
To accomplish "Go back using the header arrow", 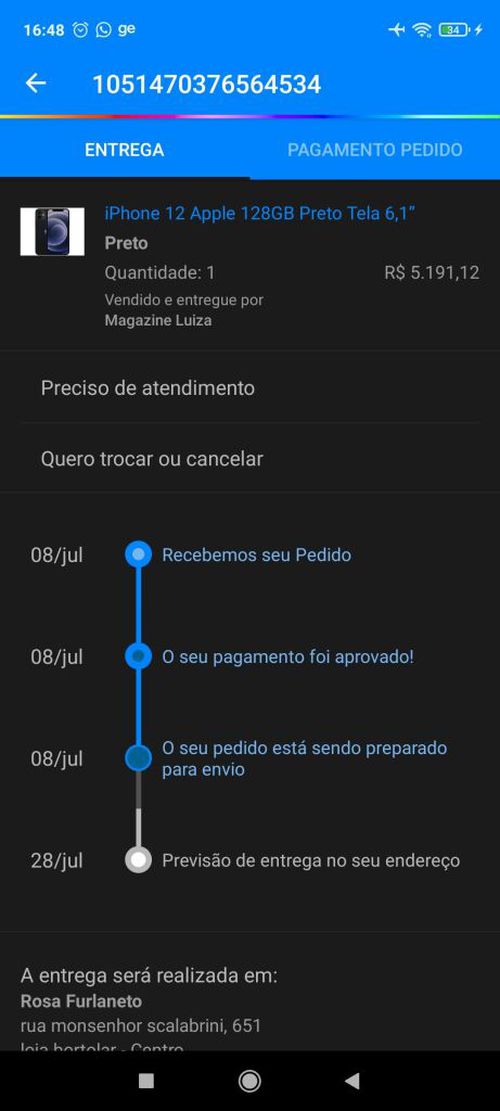I will tap(35, 84).
